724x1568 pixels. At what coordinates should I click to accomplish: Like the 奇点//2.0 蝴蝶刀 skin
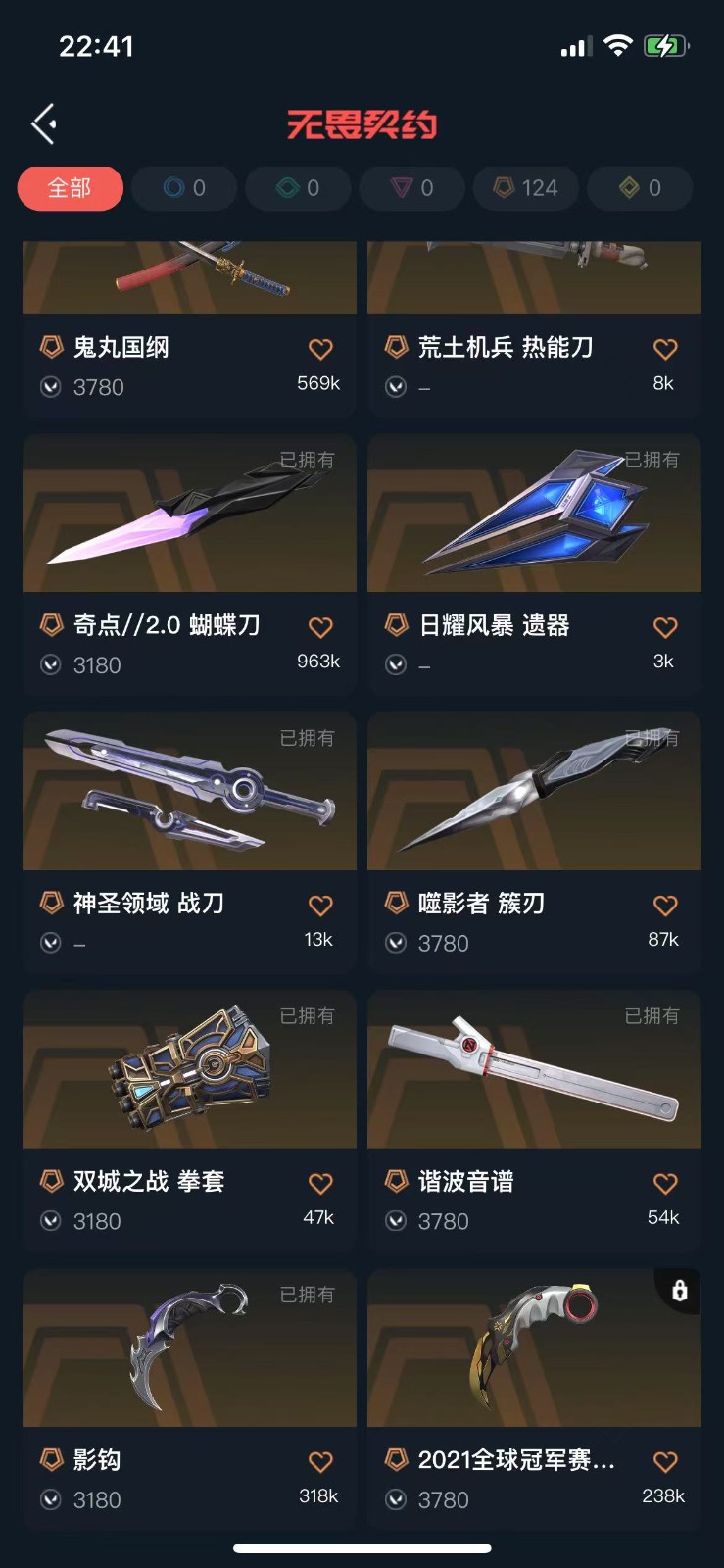(x=320, y=627)
